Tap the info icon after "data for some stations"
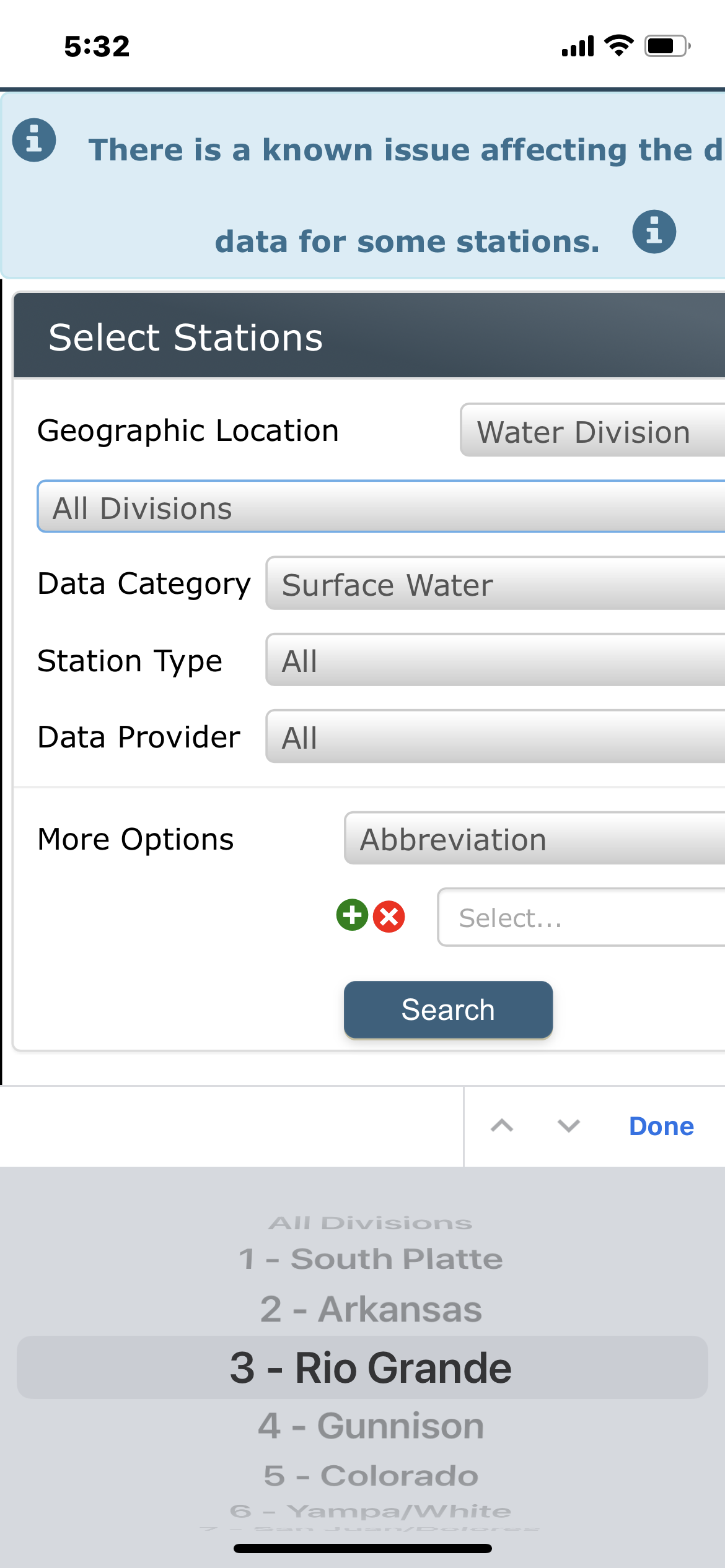Image resolution: width=725 pixels, height=1568 pixels. coord(654,232)
